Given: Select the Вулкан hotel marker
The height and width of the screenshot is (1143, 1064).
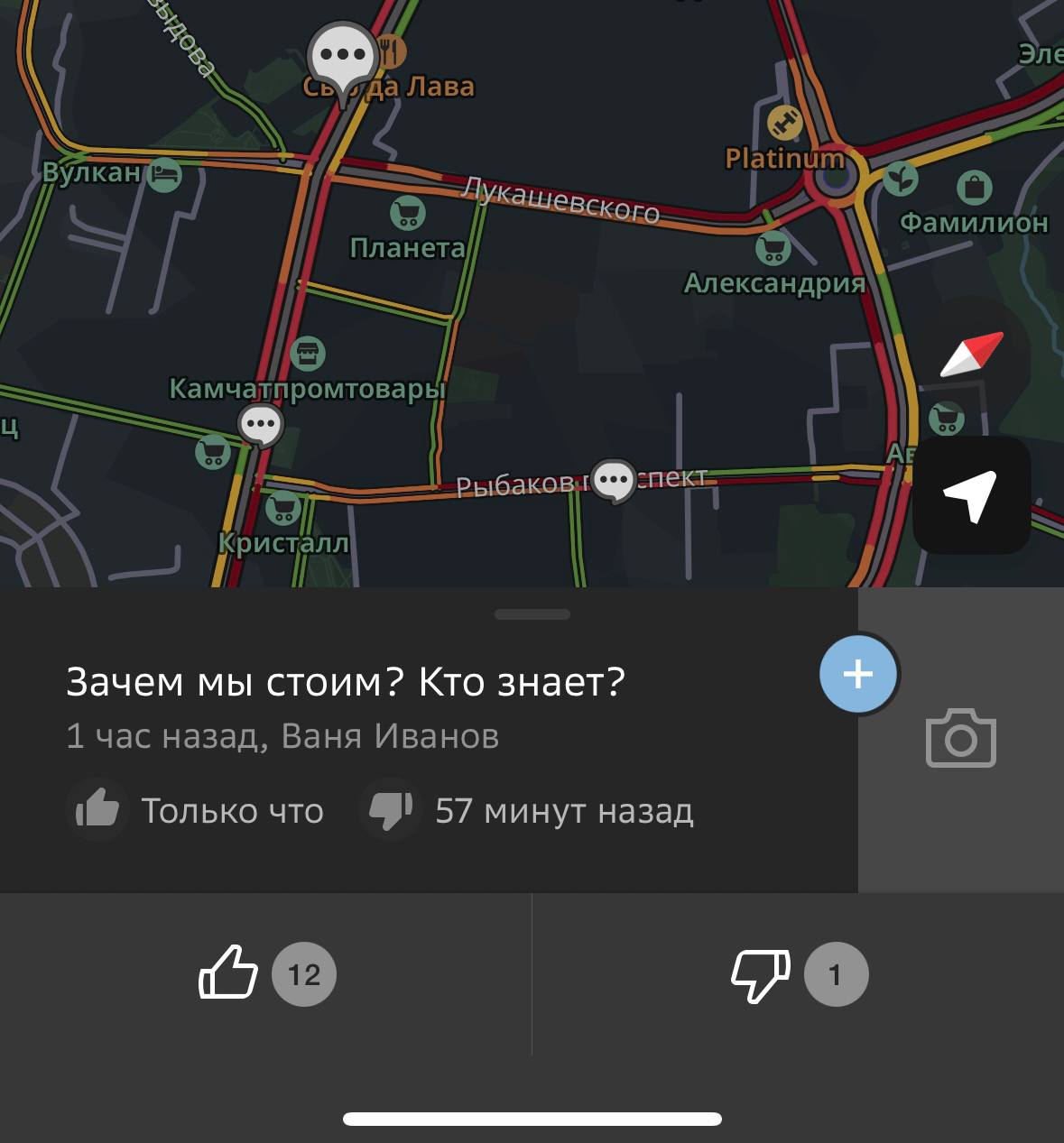Looking at the screenshot, I should (x=164, y=173).
